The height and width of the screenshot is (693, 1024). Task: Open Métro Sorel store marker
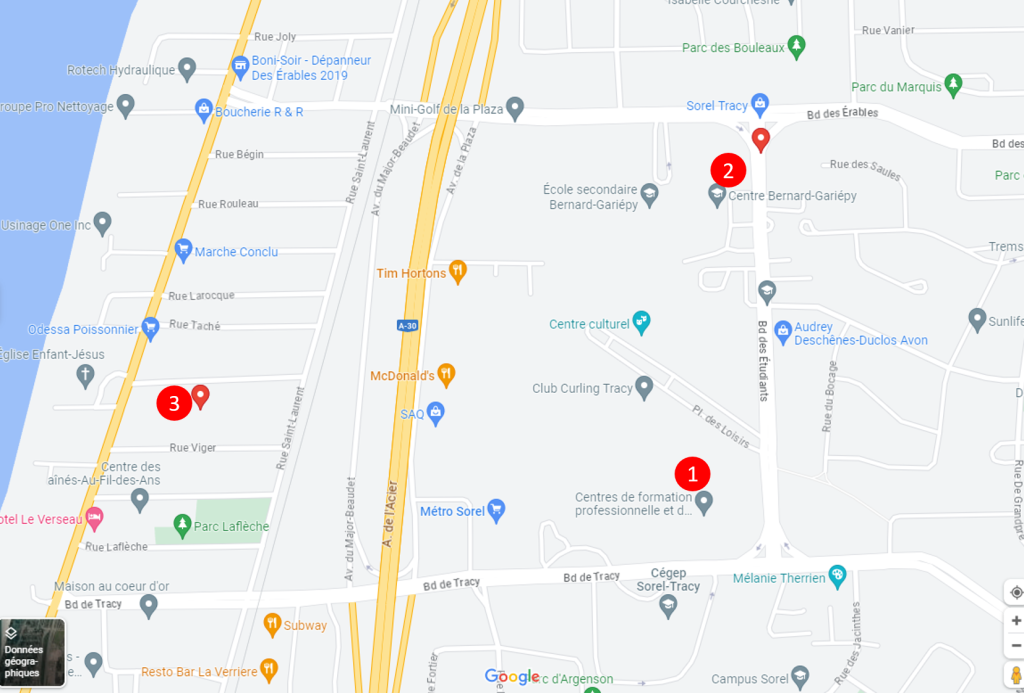pyautogui.click(x=496, y=511)
